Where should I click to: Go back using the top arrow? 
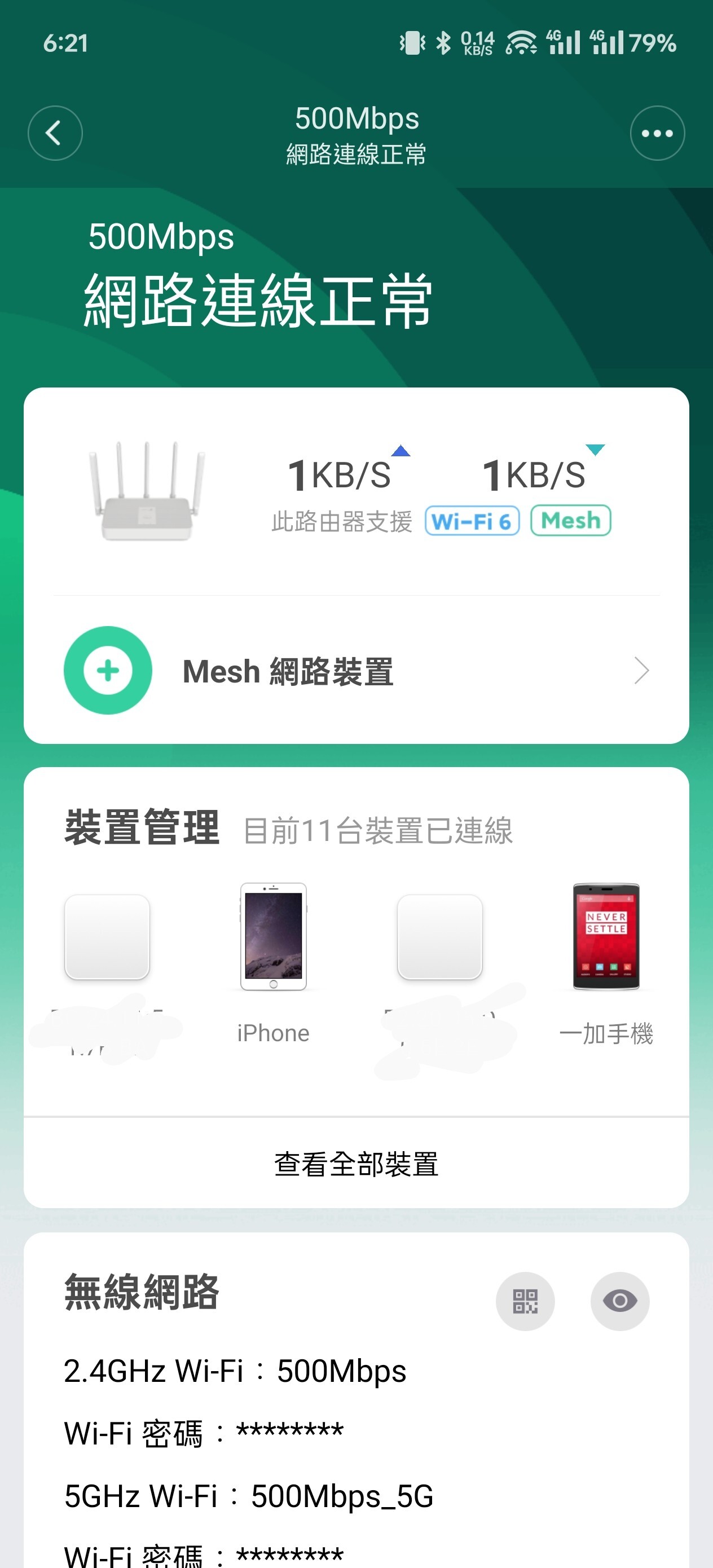pyautogui.click(x=55, y=133)
